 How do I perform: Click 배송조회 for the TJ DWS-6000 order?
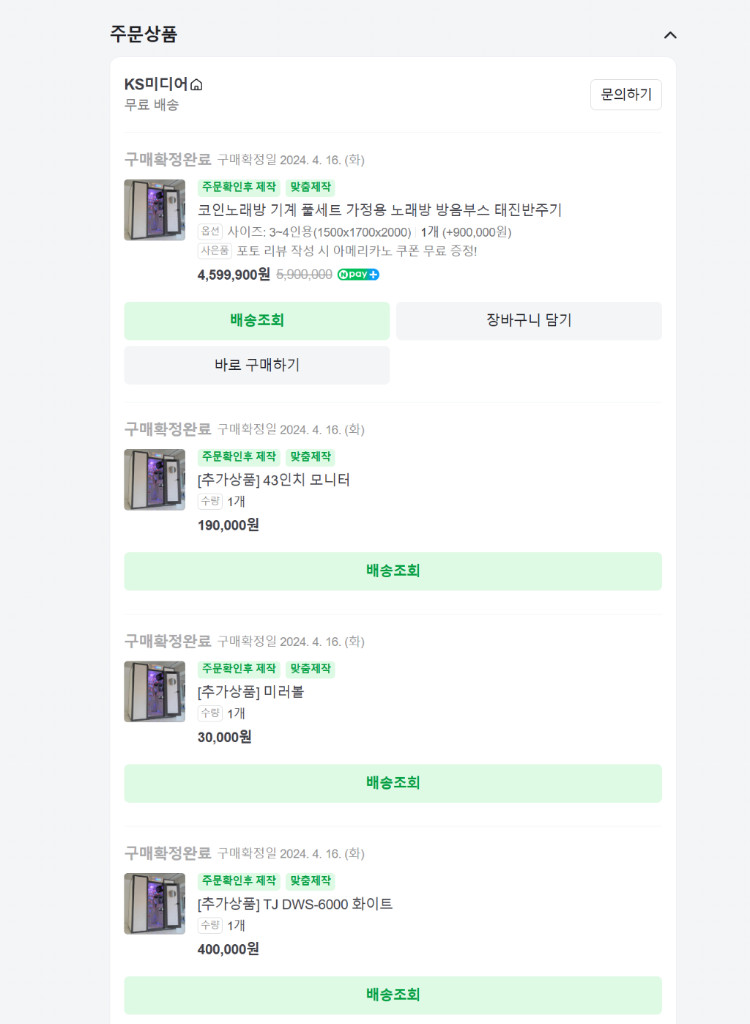pyautogui.click(x=392, y=995)
